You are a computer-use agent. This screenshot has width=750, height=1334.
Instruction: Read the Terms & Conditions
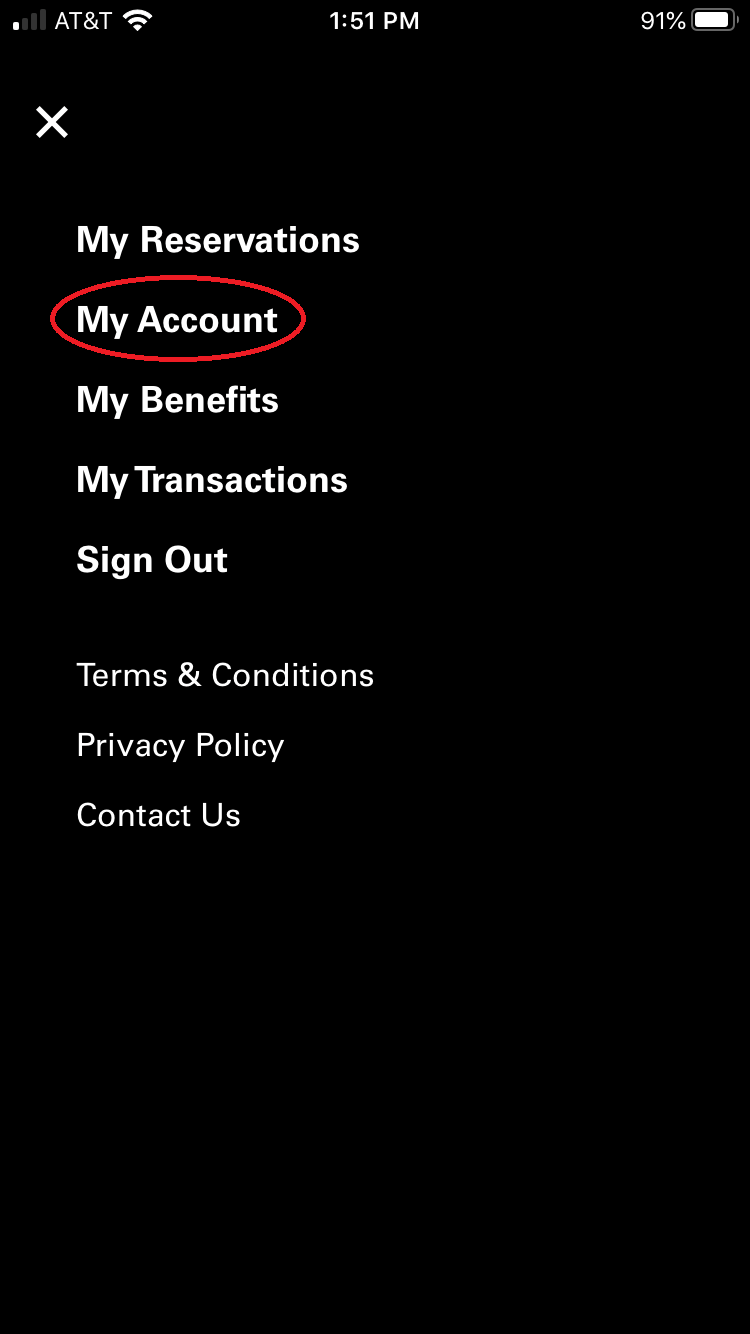(x=225, y=675)
